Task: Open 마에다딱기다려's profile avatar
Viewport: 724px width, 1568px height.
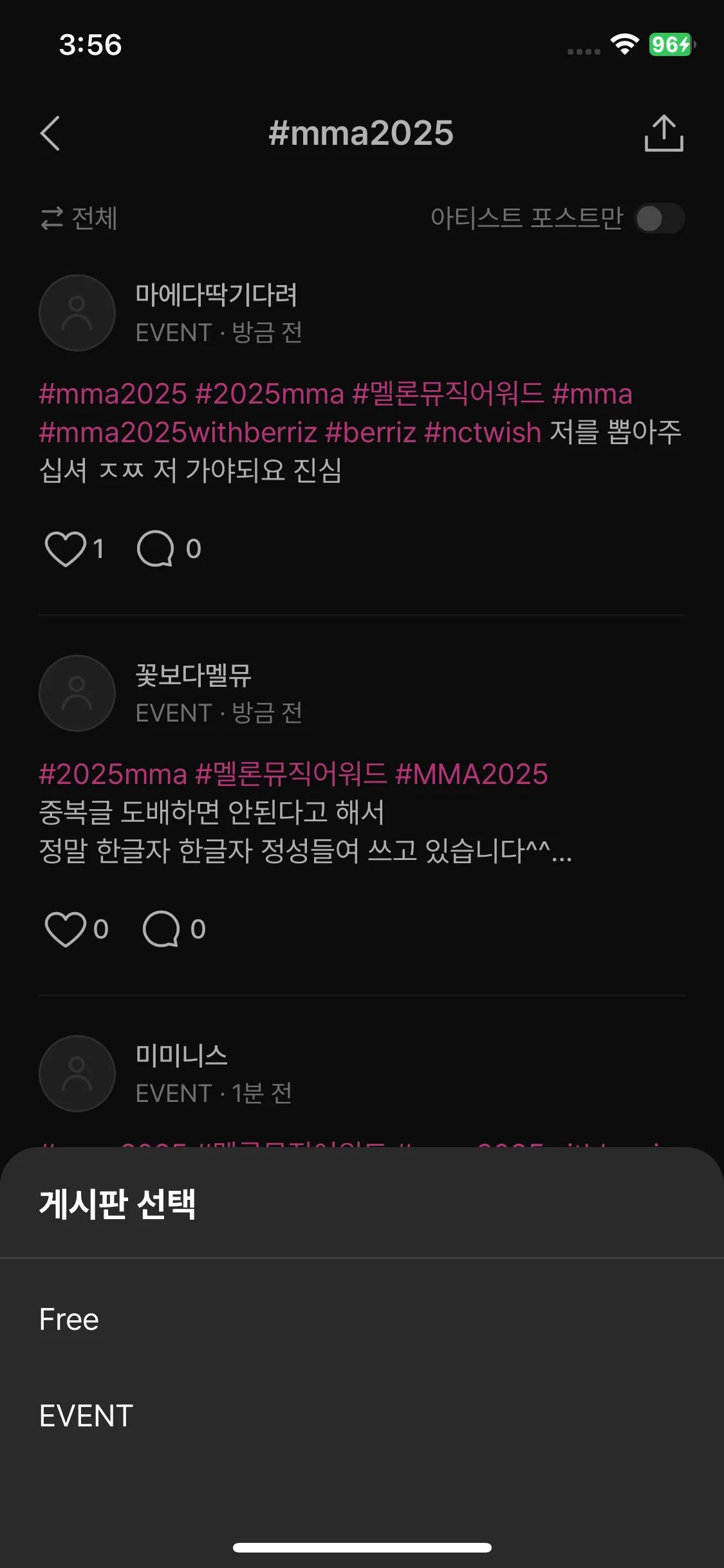Action: coord(77,313)
